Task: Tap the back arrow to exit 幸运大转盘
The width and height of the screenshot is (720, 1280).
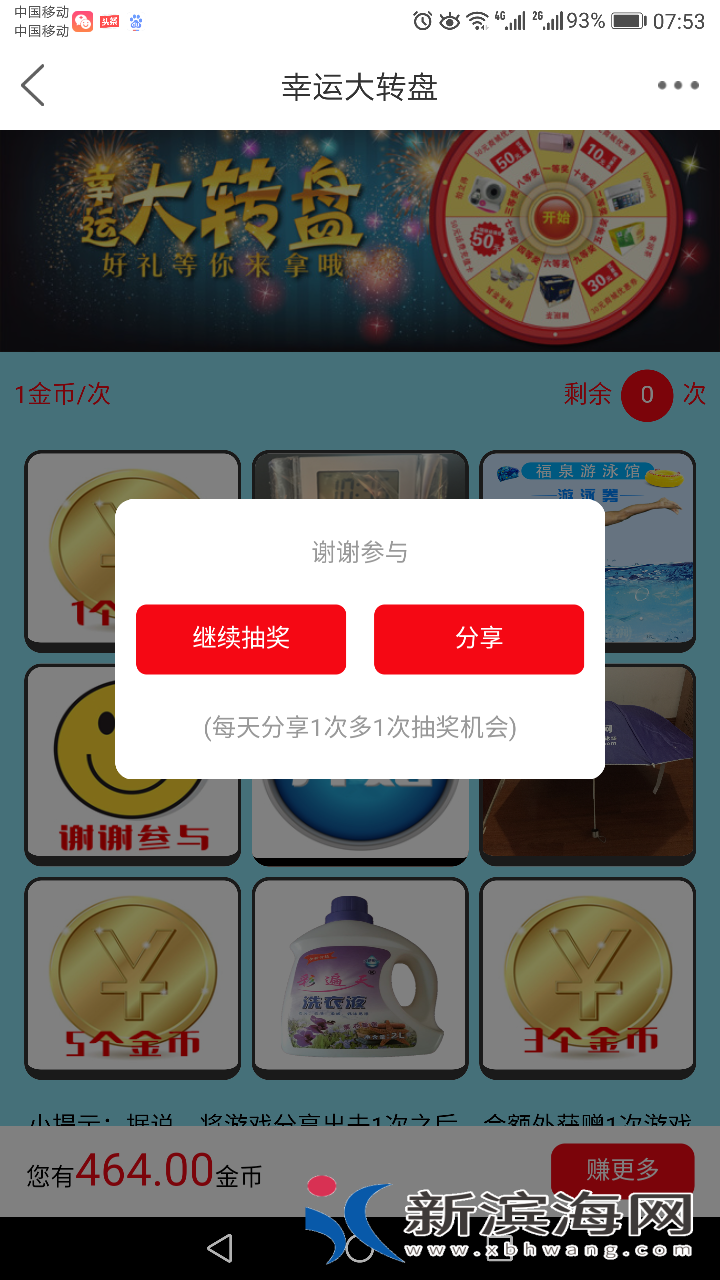Action: pos(33,86)
